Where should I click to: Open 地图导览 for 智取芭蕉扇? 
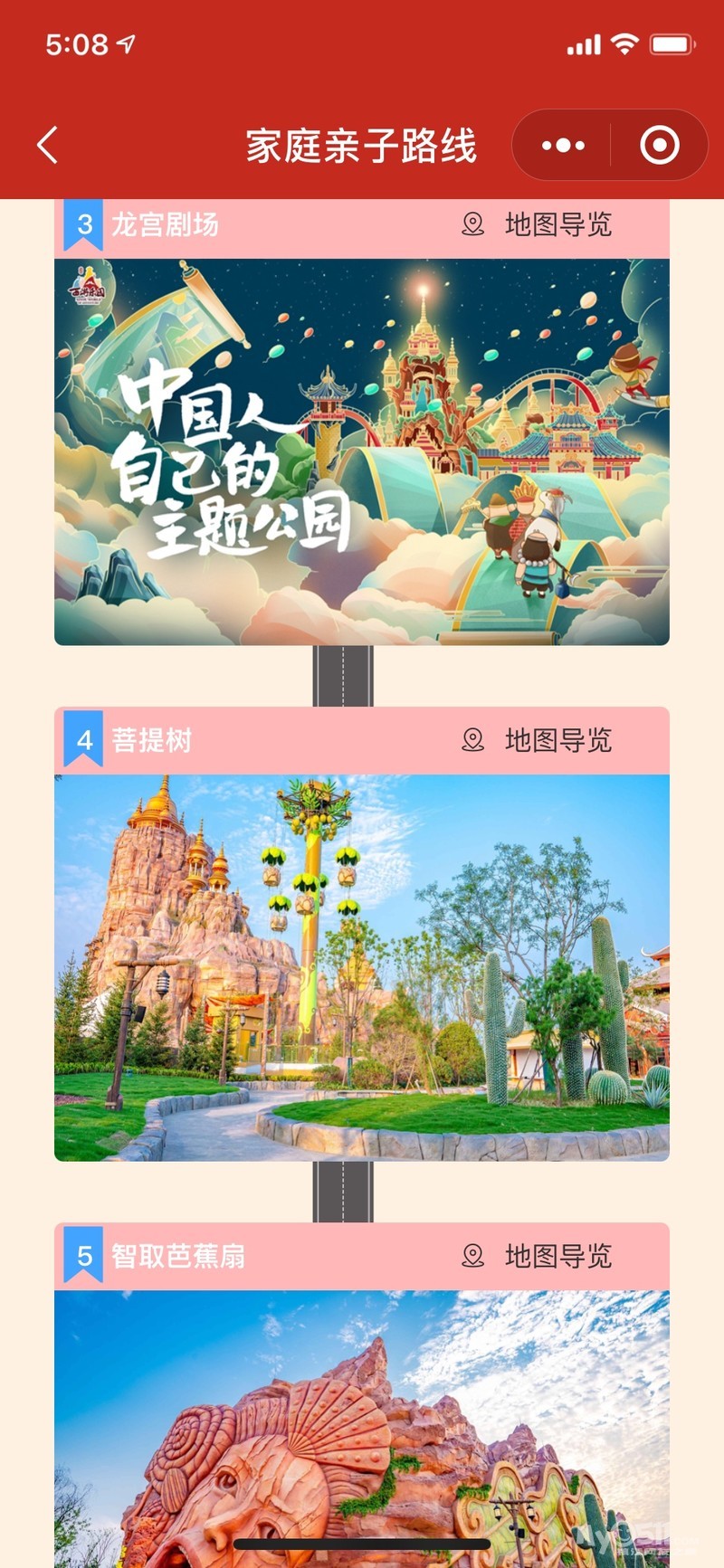coord(538,1256)
